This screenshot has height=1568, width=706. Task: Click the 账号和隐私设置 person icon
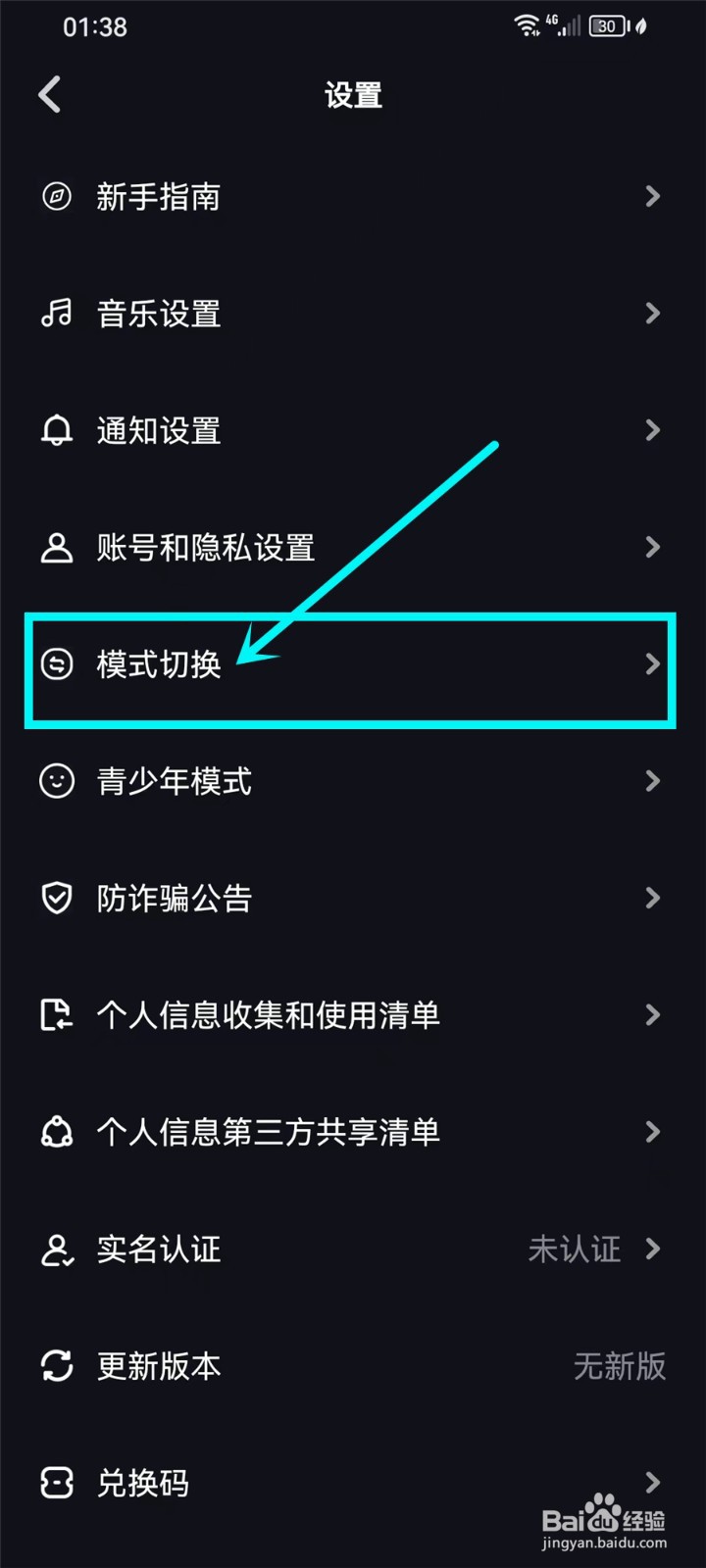(x=56, y=547)
